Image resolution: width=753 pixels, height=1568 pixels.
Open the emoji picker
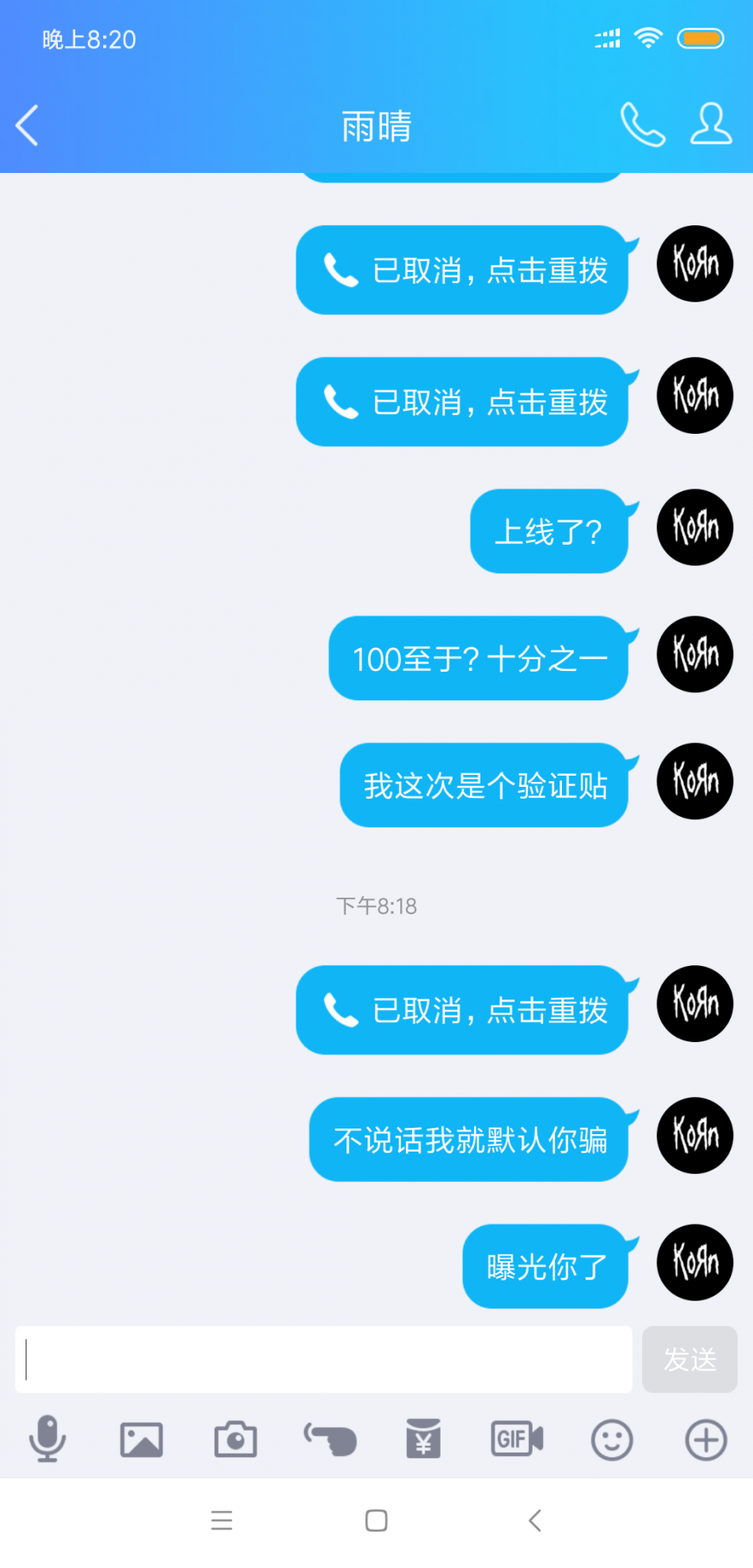[612, 1440]
